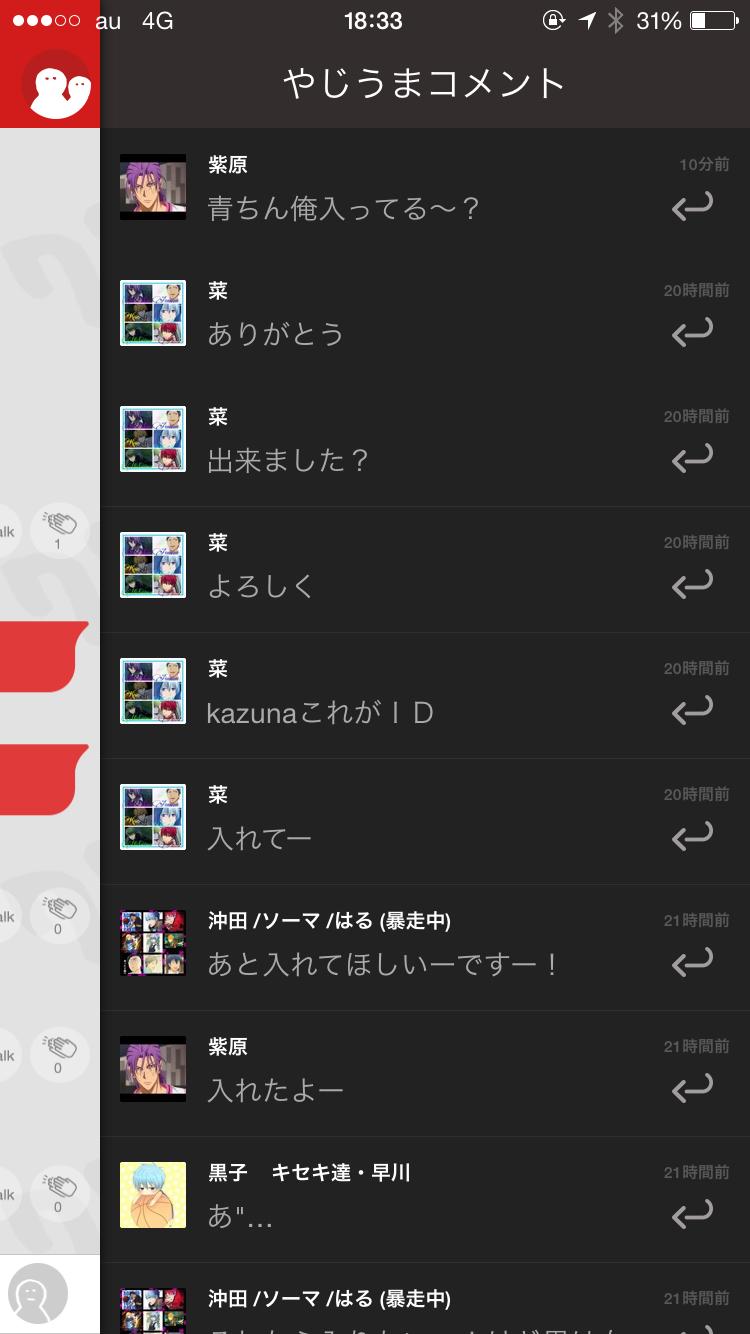Open the talk icon beside the top clap counter
Image resolution: width=750 pixels, height=1334 pixels.
coord(8,529)
